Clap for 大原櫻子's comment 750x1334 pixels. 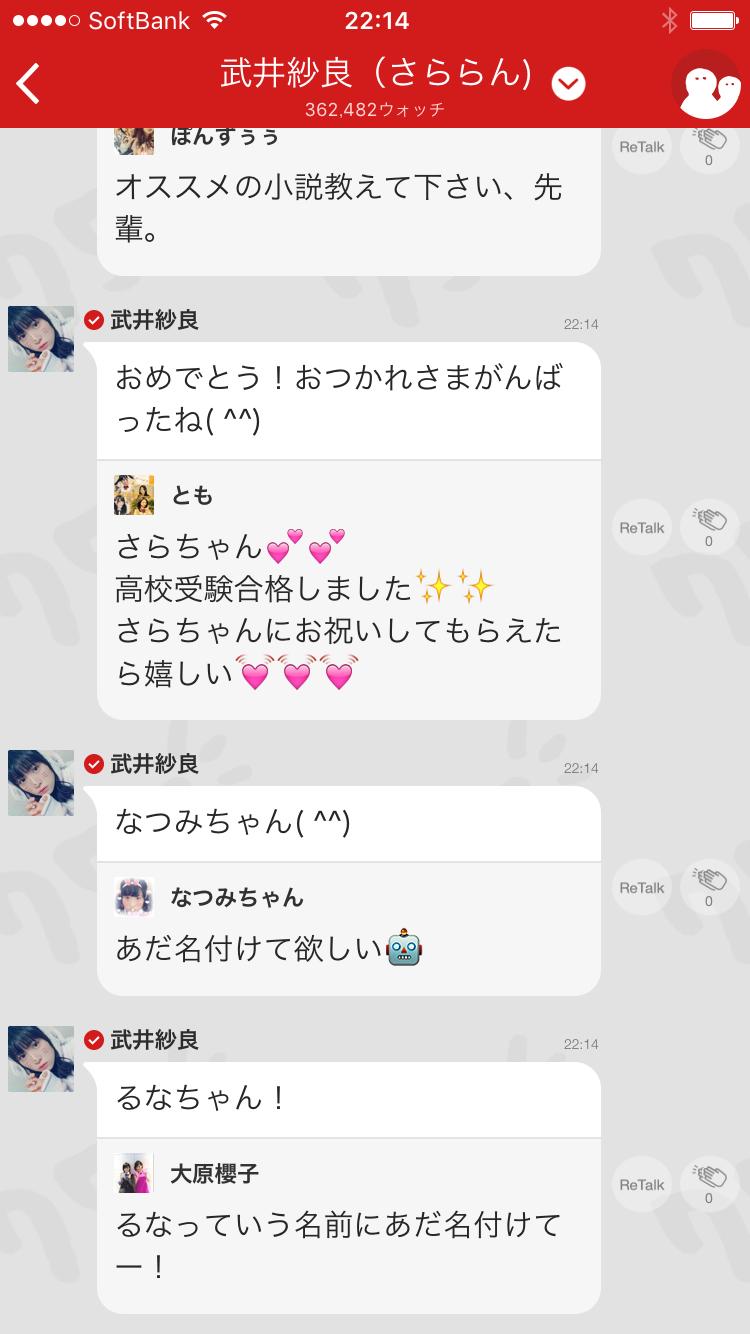tap(709, 1184)
